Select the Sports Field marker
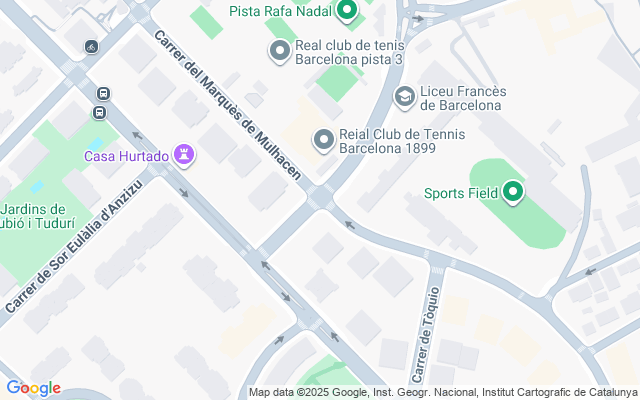The width and height of the screenshot is (640, 400). [514, 192]
